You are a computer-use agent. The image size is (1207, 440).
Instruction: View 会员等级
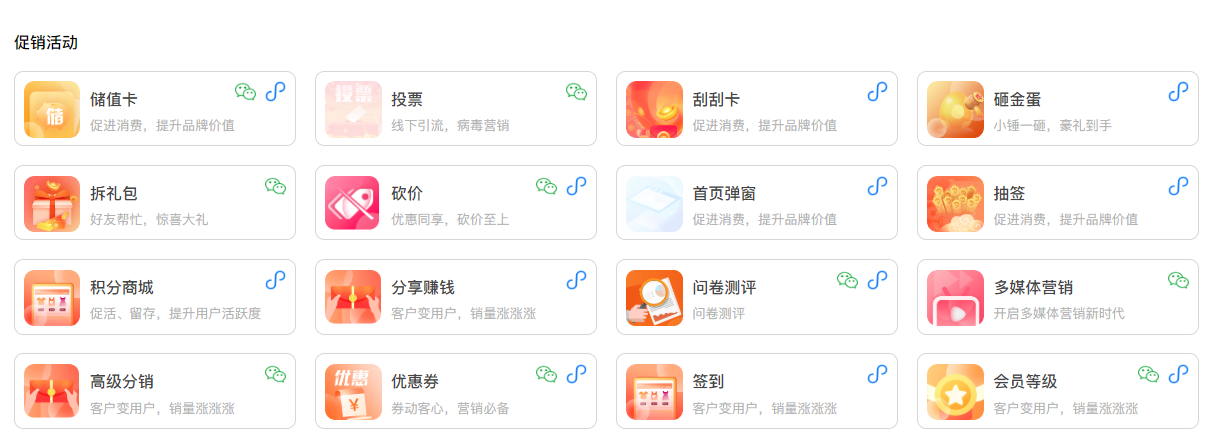1057,391
